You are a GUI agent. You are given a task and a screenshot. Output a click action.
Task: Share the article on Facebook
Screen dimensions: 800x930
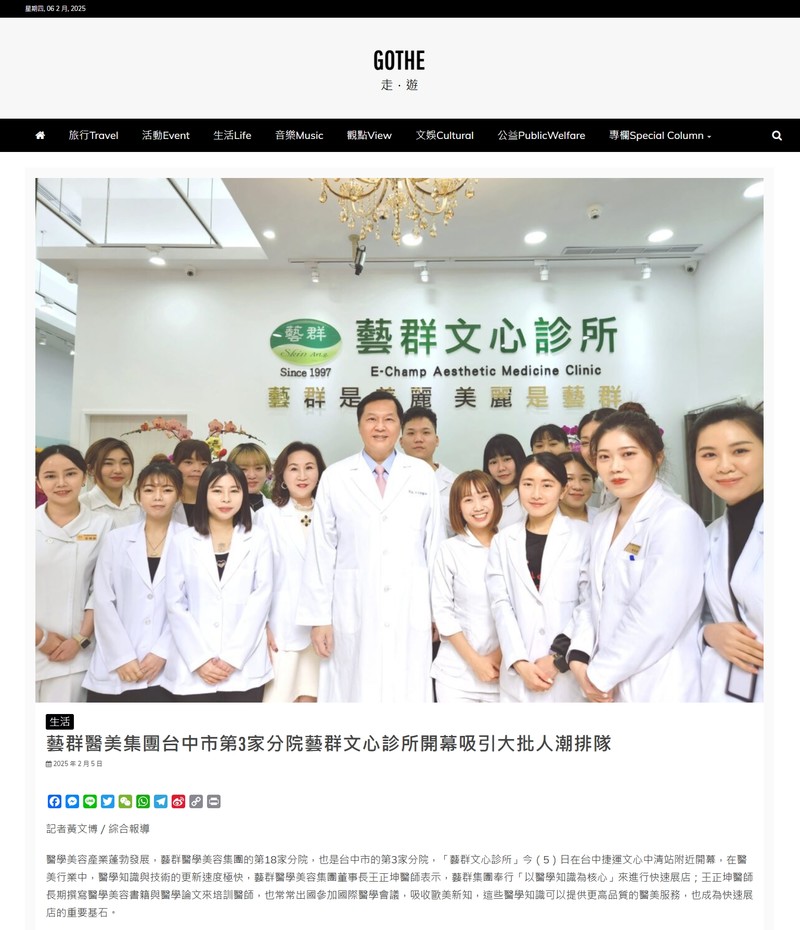[55, 801]
